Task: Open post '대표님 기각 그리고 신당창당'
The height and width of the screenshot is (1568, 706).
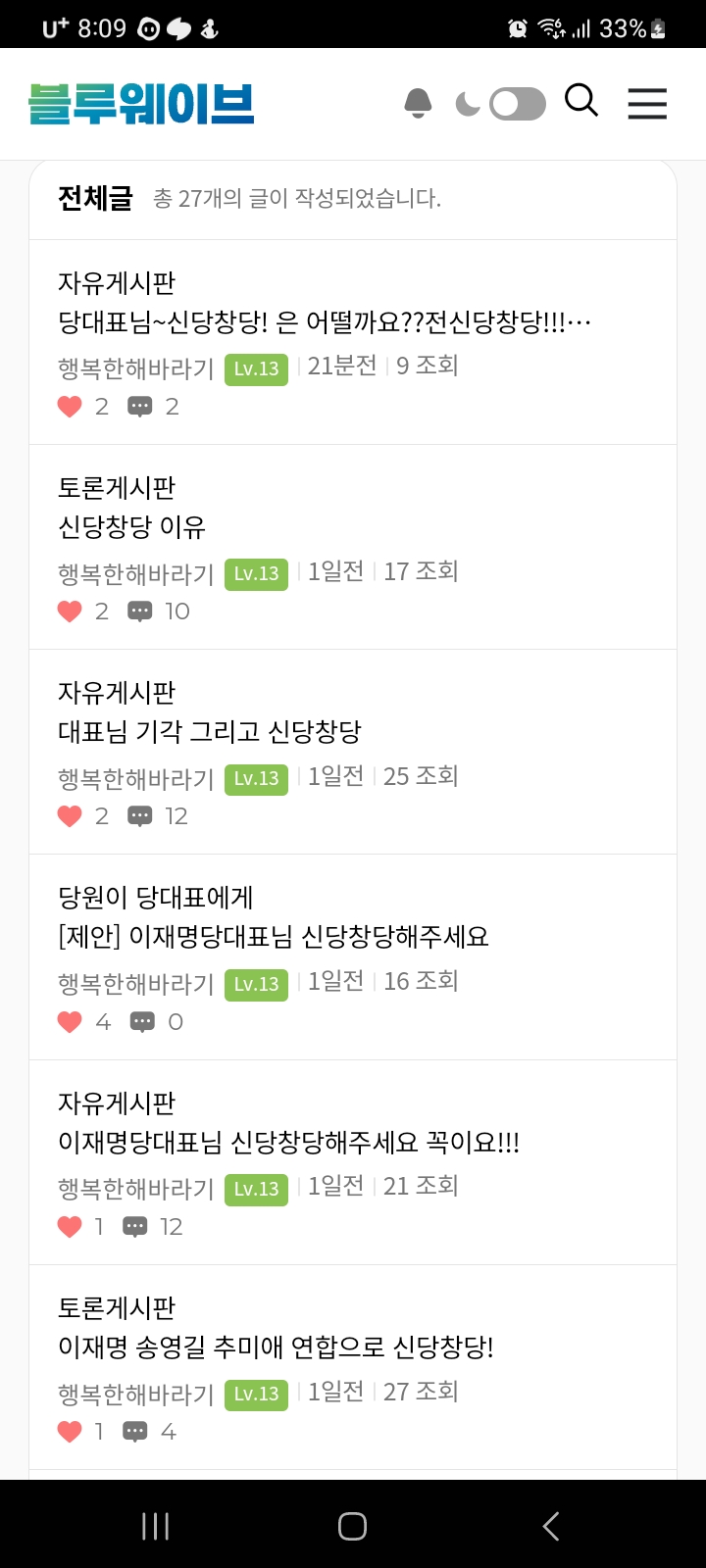Action: (x=210, y=732)
